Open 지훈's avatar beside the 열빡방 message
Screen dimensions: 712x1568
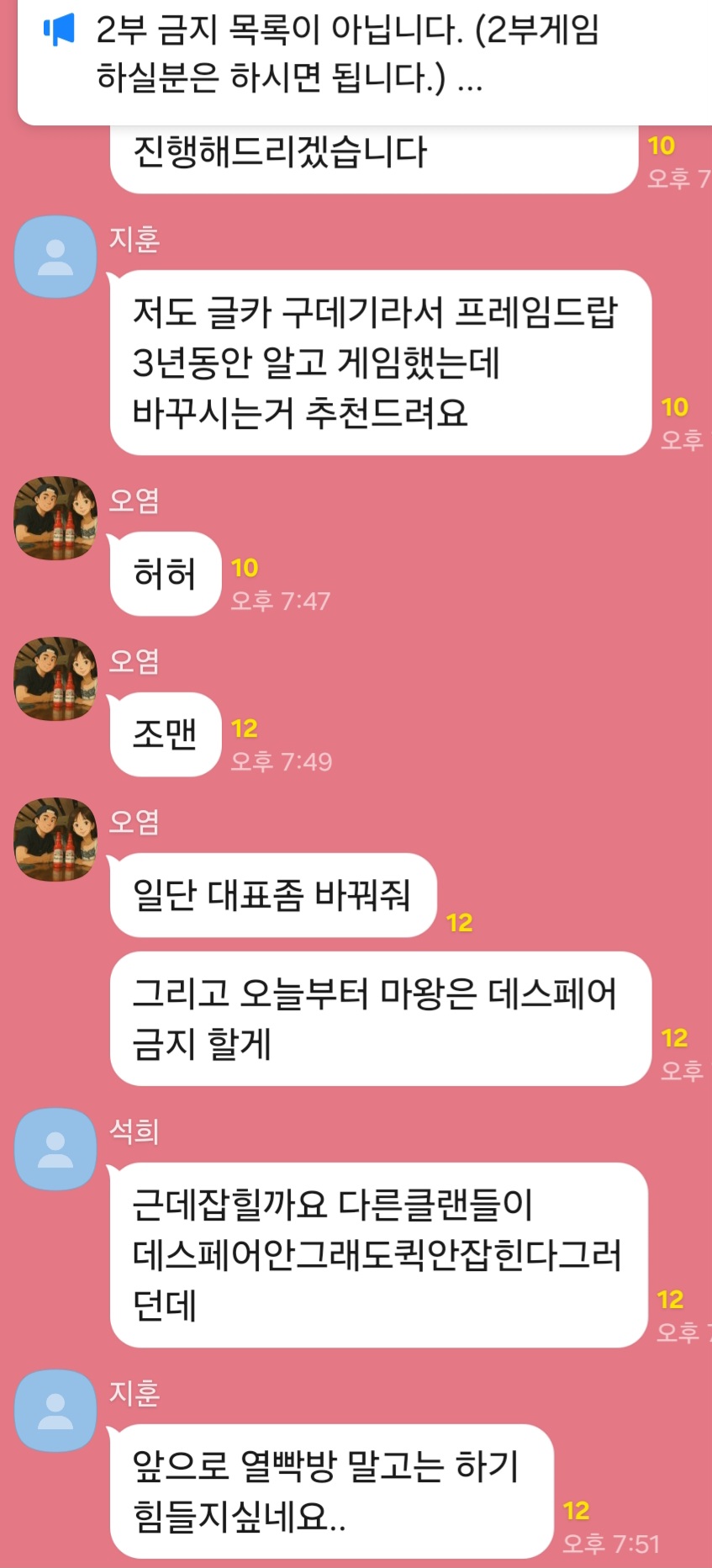click(x=55, y=1411)
